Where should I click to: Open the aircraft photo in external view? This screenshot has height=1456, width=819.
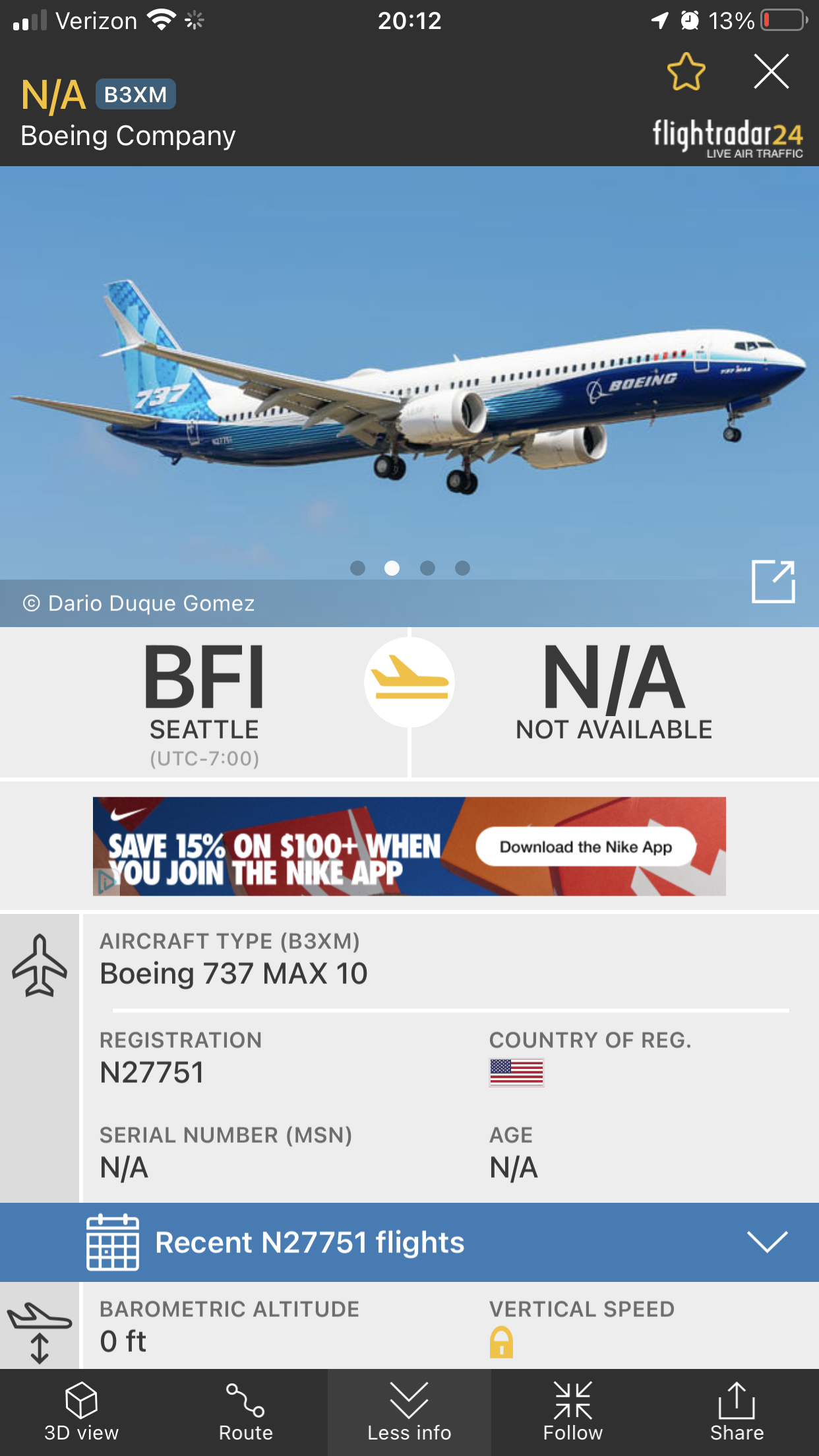[773, 582]
